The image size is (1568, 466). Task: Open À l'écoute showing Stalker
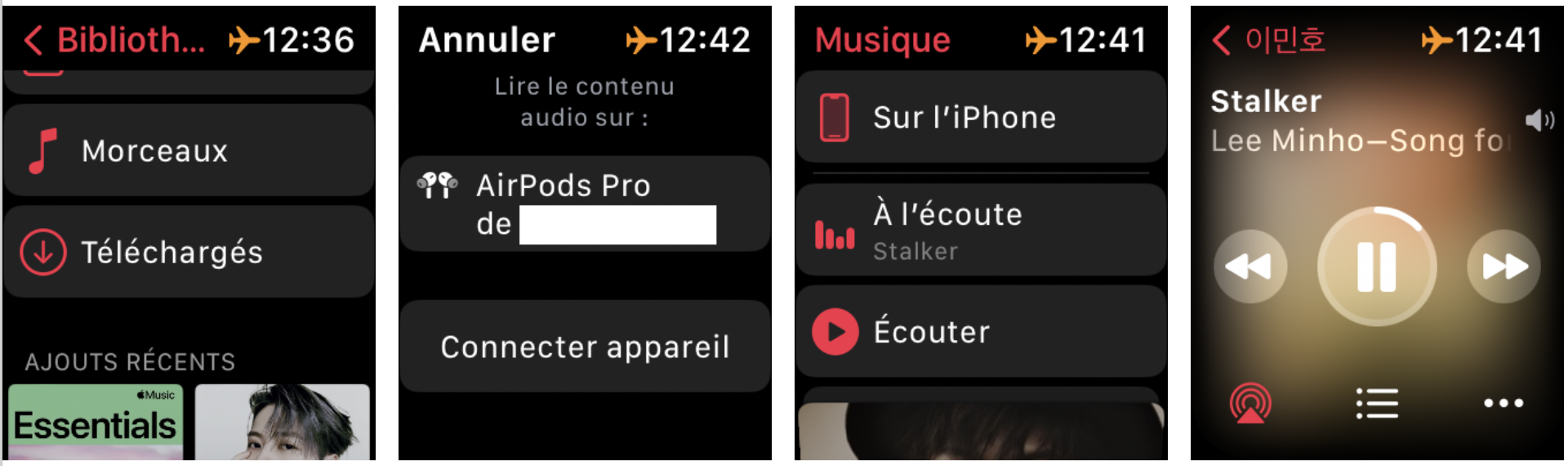981,230
